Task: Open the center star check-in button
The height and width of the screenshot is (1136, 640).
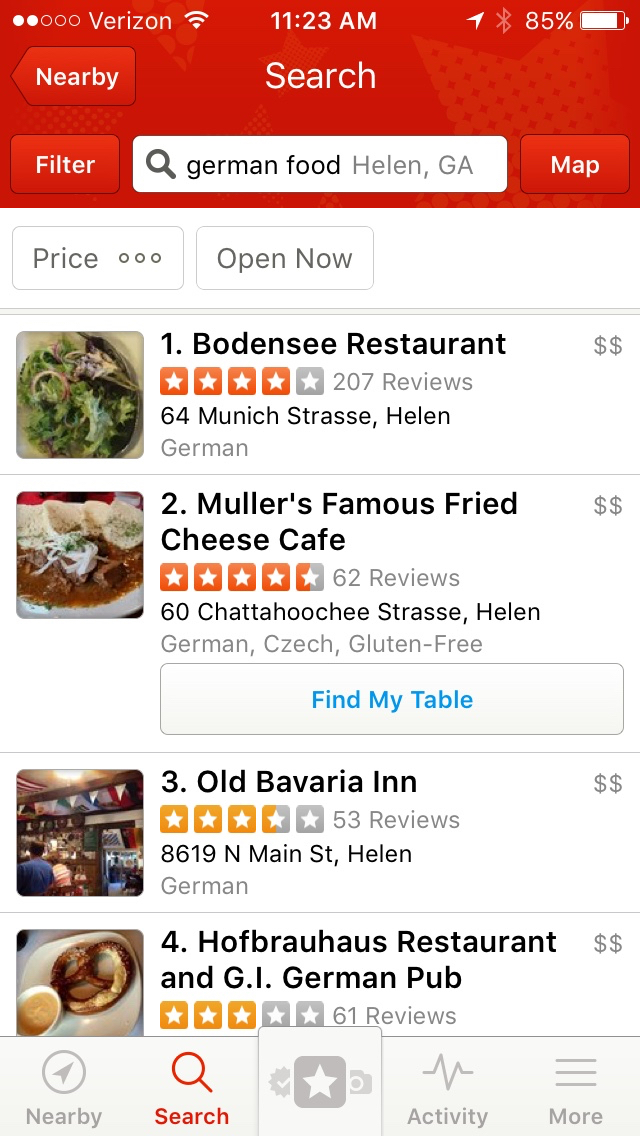Action: 320,1082
